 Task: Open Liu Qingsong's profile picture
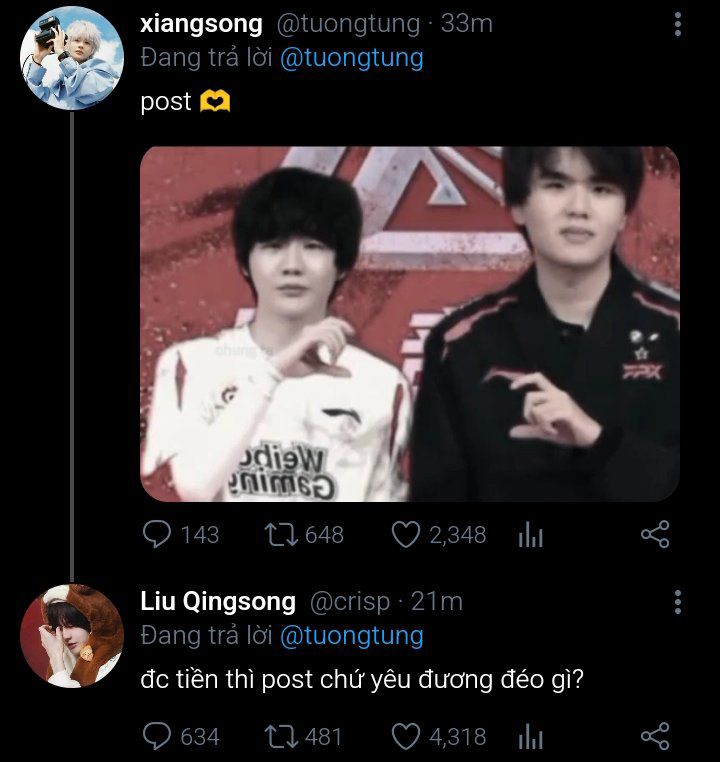[71, 635]
